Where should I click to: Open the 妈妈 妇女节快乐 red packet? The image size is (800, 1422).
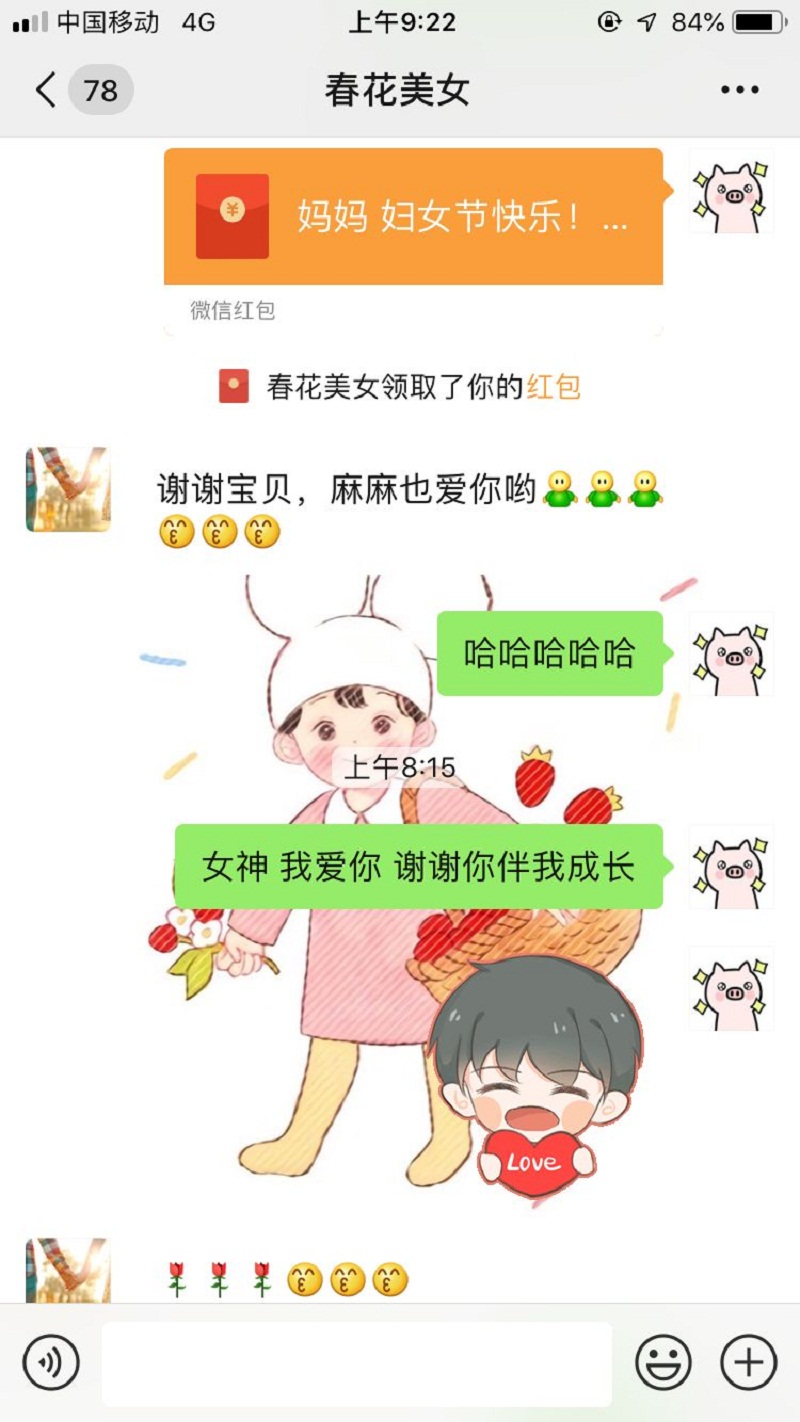(x=413, y=217)
